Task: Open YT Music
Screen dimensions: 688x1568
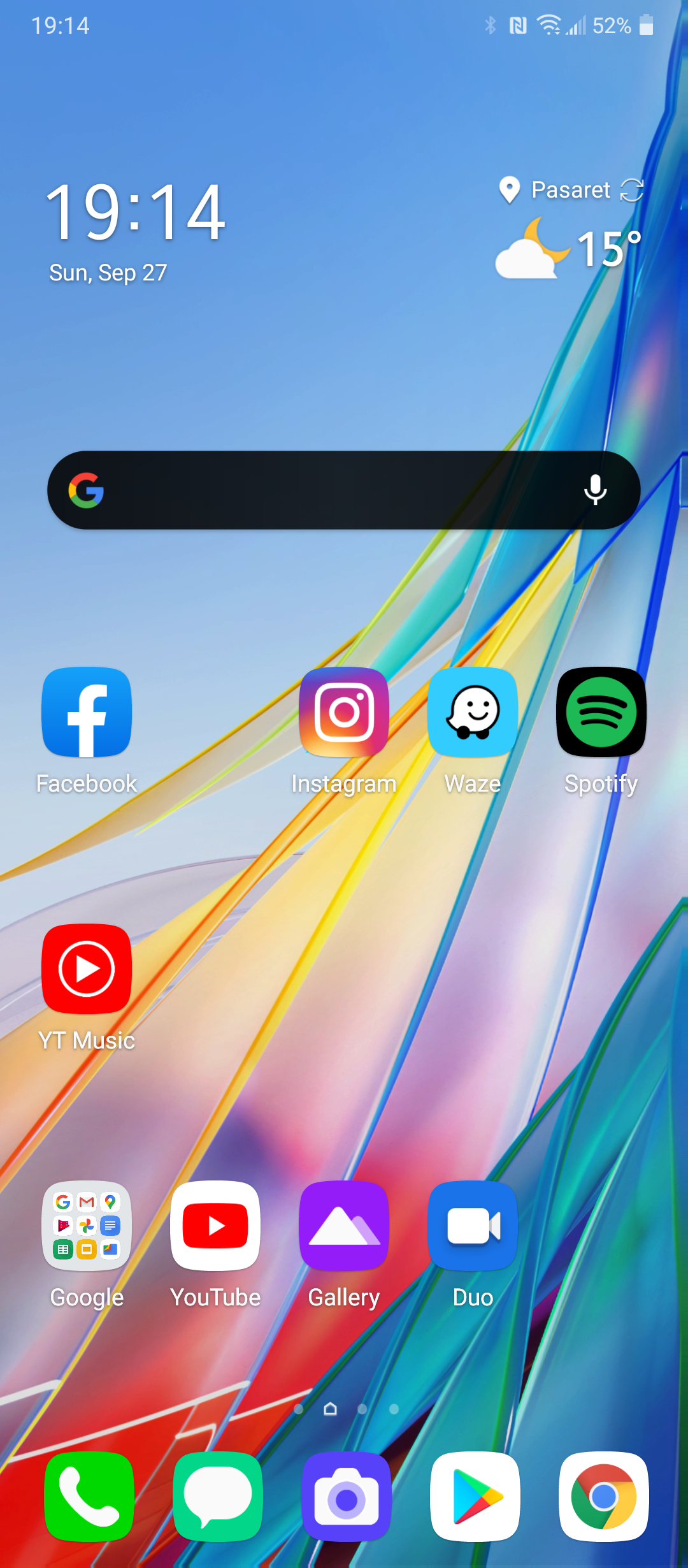Action: coord(87,969)
